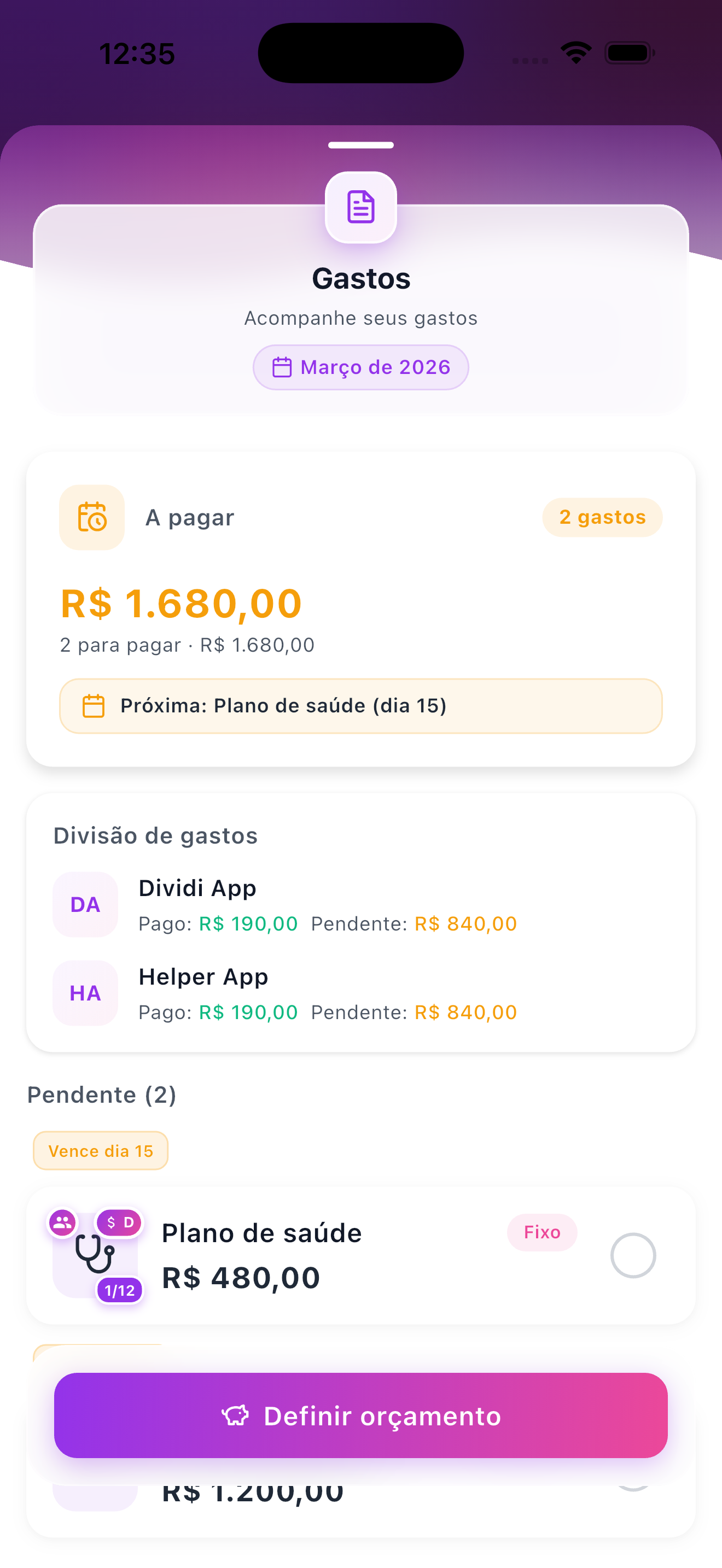
Task: Mark Plano de saúde as paid
Action: (634, 1256)
